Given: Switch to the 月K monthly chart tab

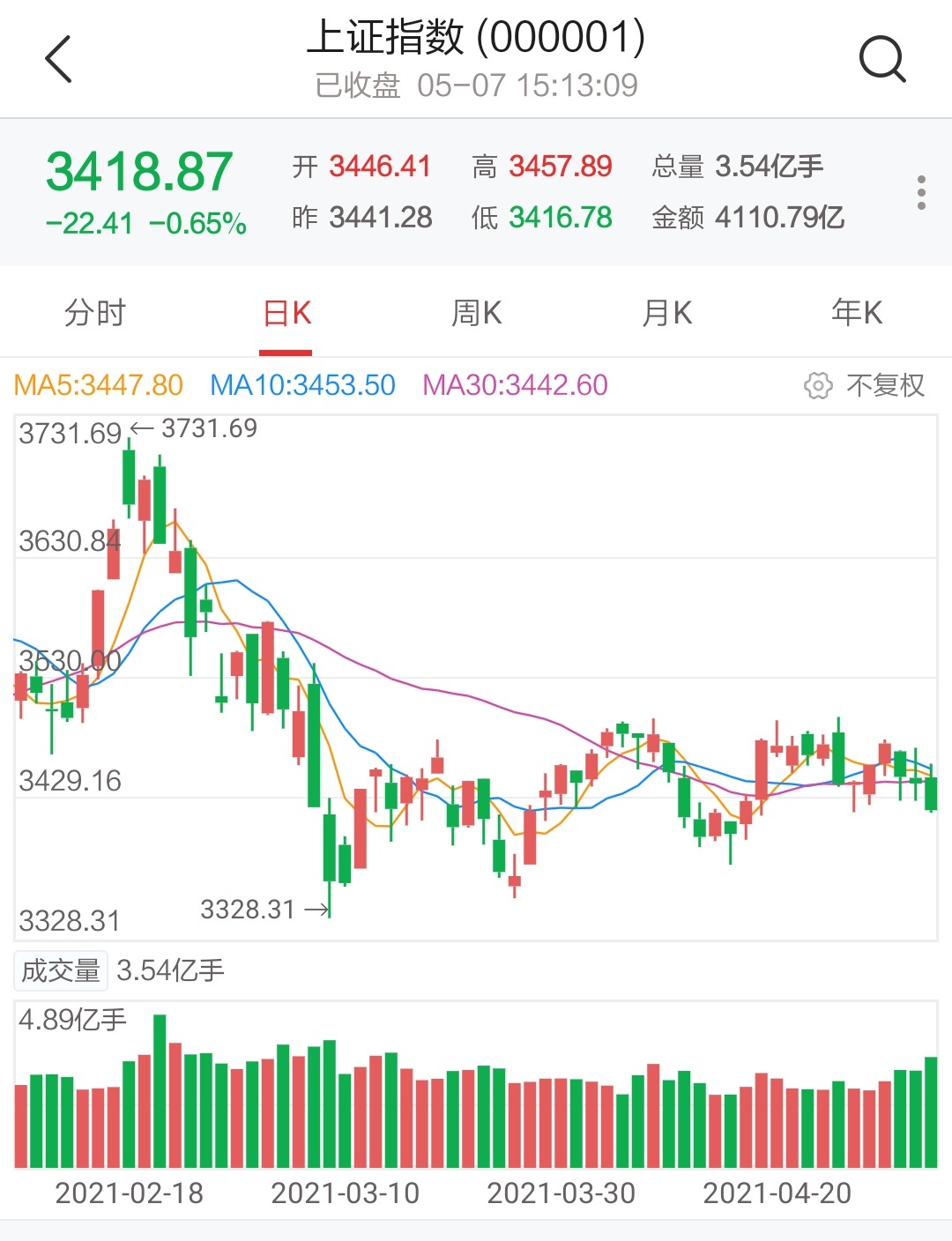Looking at the screenshot, I should click(666, 313).
